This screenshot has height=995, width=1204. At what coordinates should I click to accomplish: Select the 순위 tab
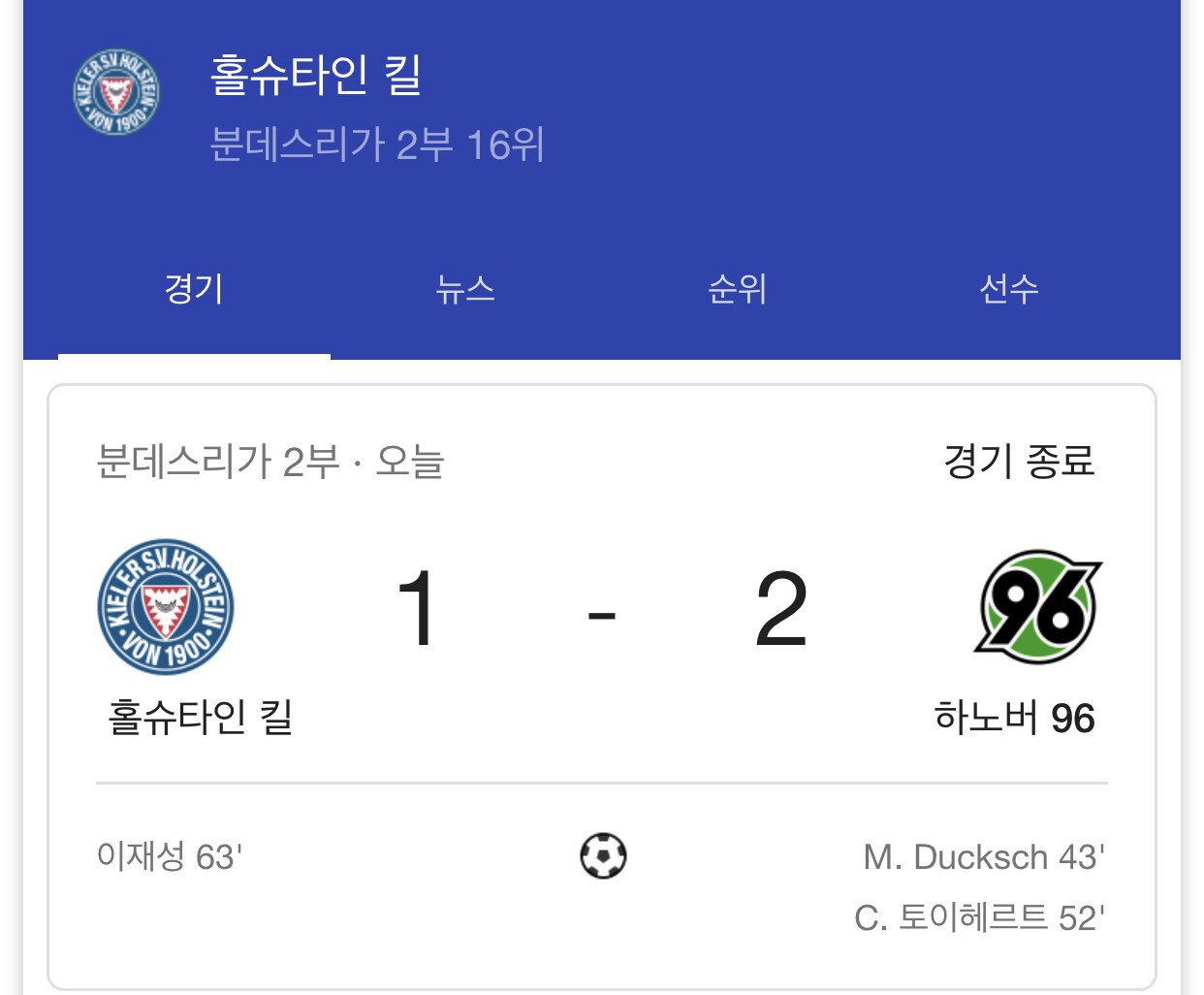click(x=737, y=289)
